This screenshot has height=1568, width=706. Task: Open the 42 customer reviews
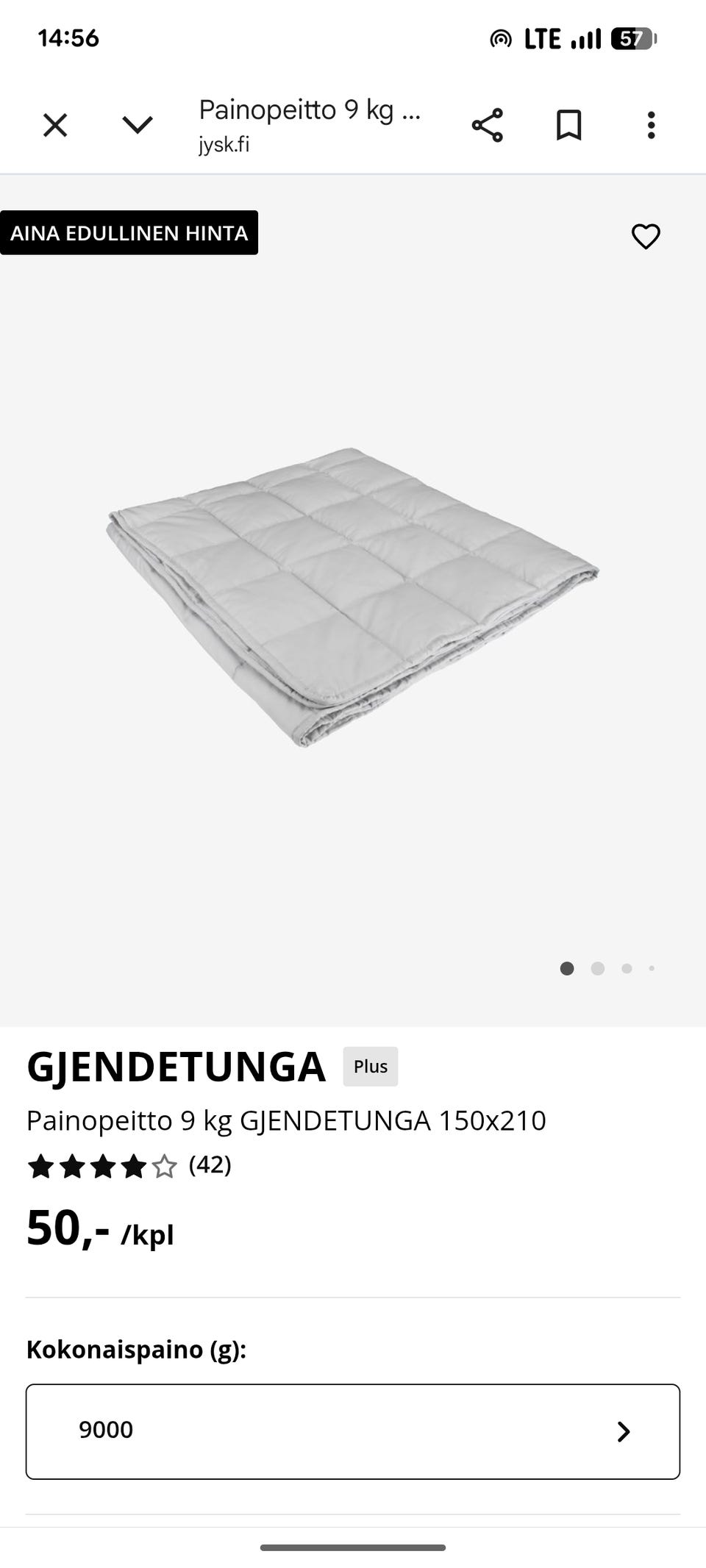(x=210, y=1165)
